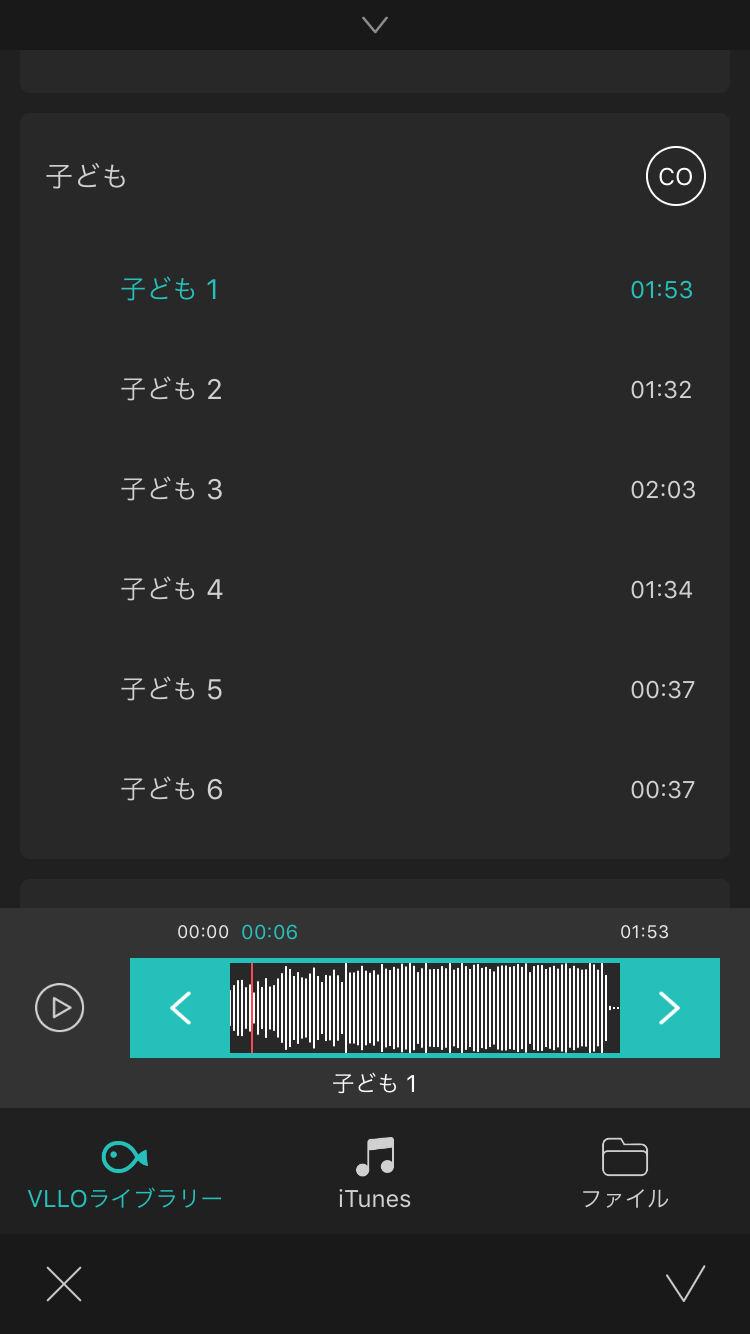This screenshot has height=1334, width=750.
Task: Play the preview of 子ども 1
Action: (60, 1008)
